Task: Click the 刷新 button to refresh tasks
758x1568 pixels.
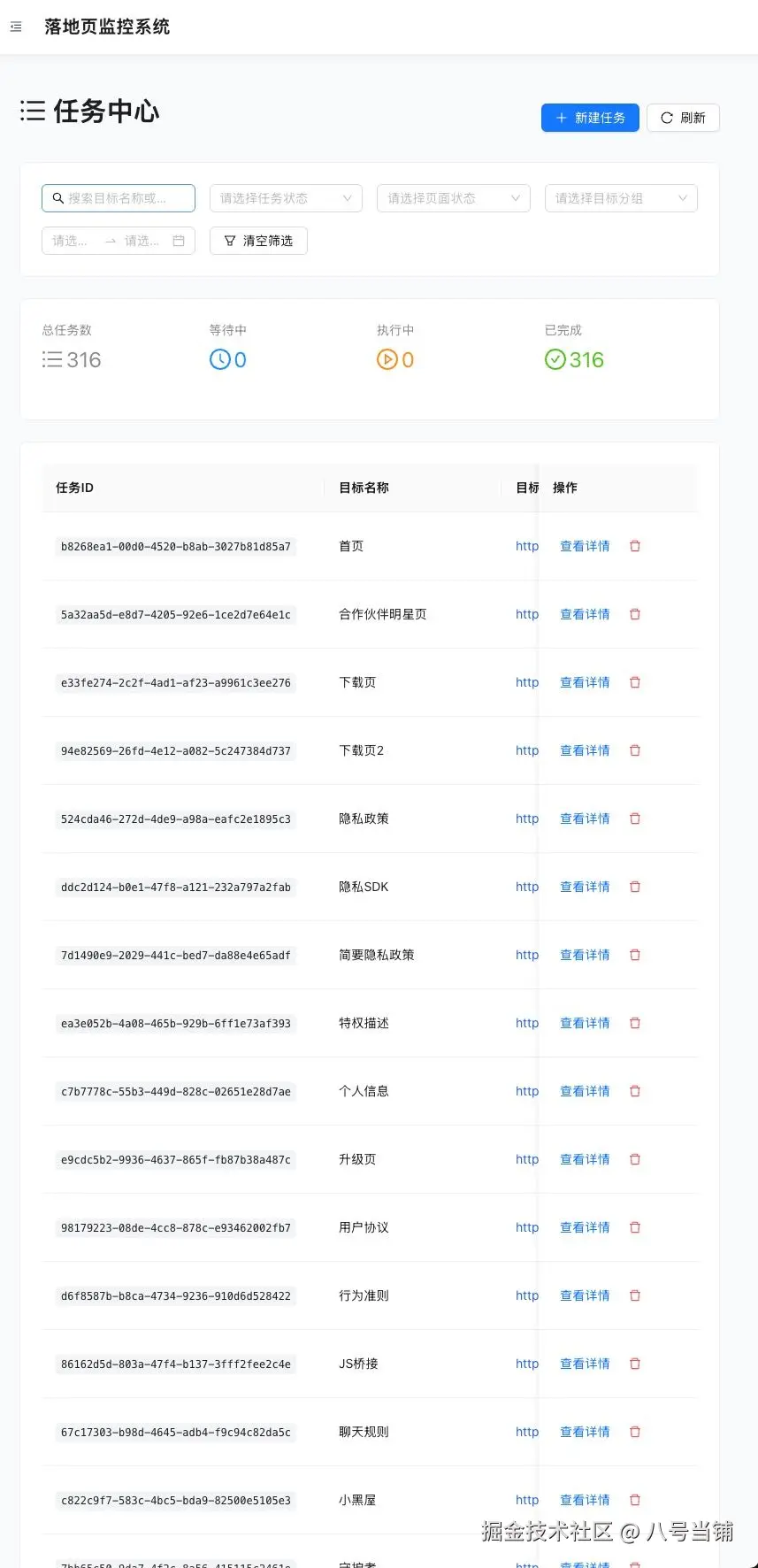Action: (x=683, y=118)
